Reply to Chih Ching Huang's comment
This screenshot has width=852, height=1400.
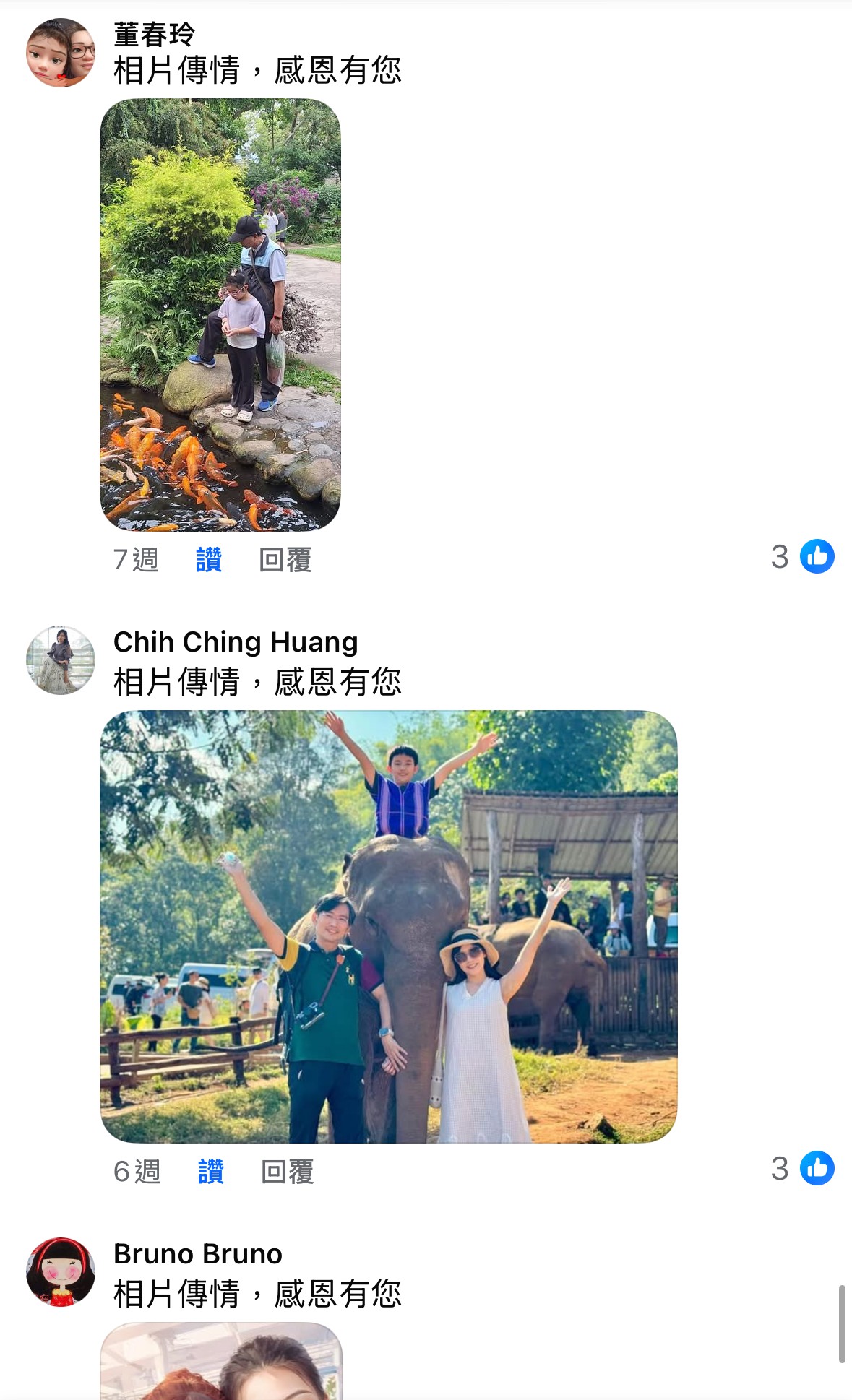tap(288, 1172)
